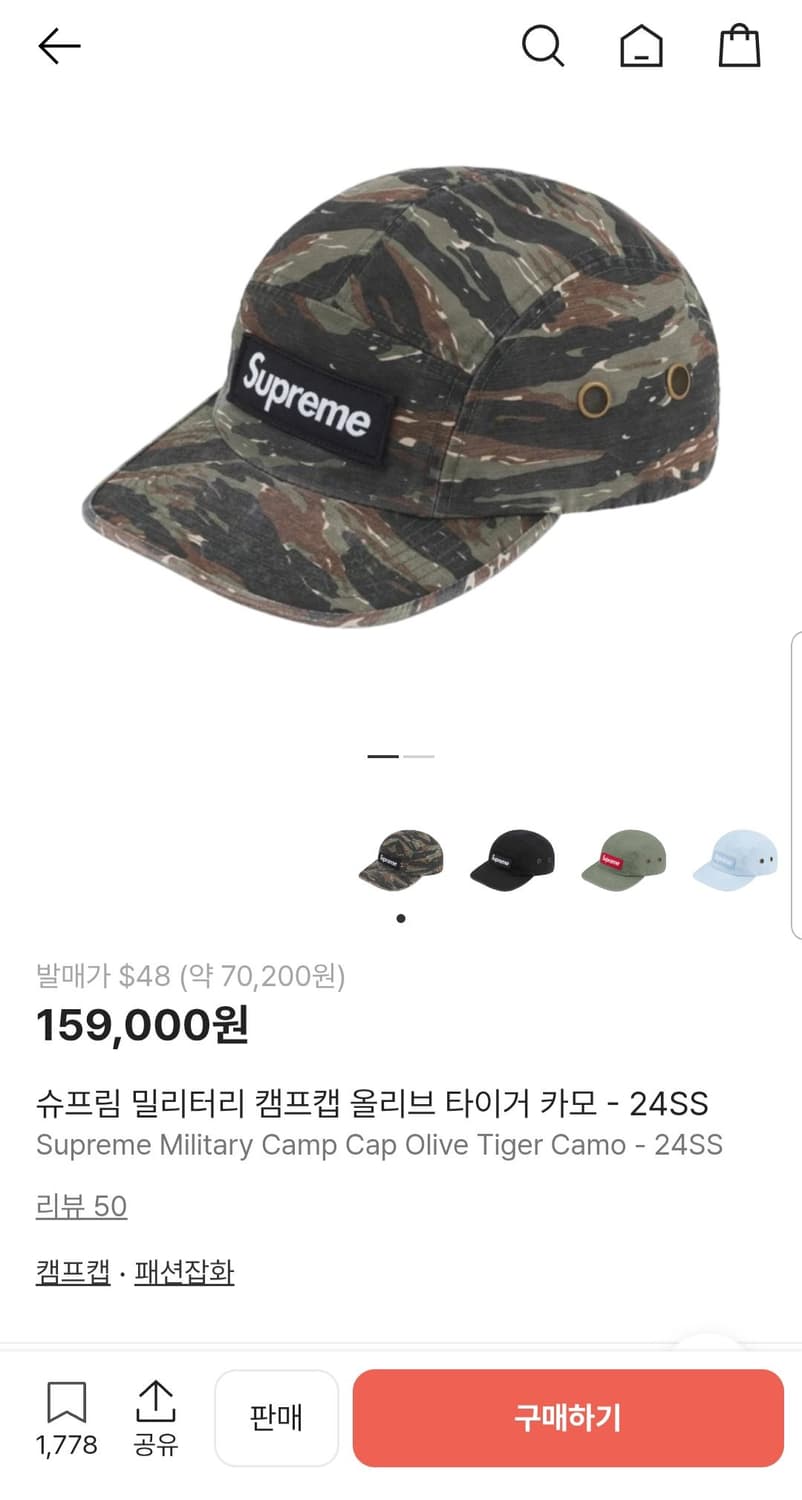Select the carousel dot under the thumbnails

(400, 917)
